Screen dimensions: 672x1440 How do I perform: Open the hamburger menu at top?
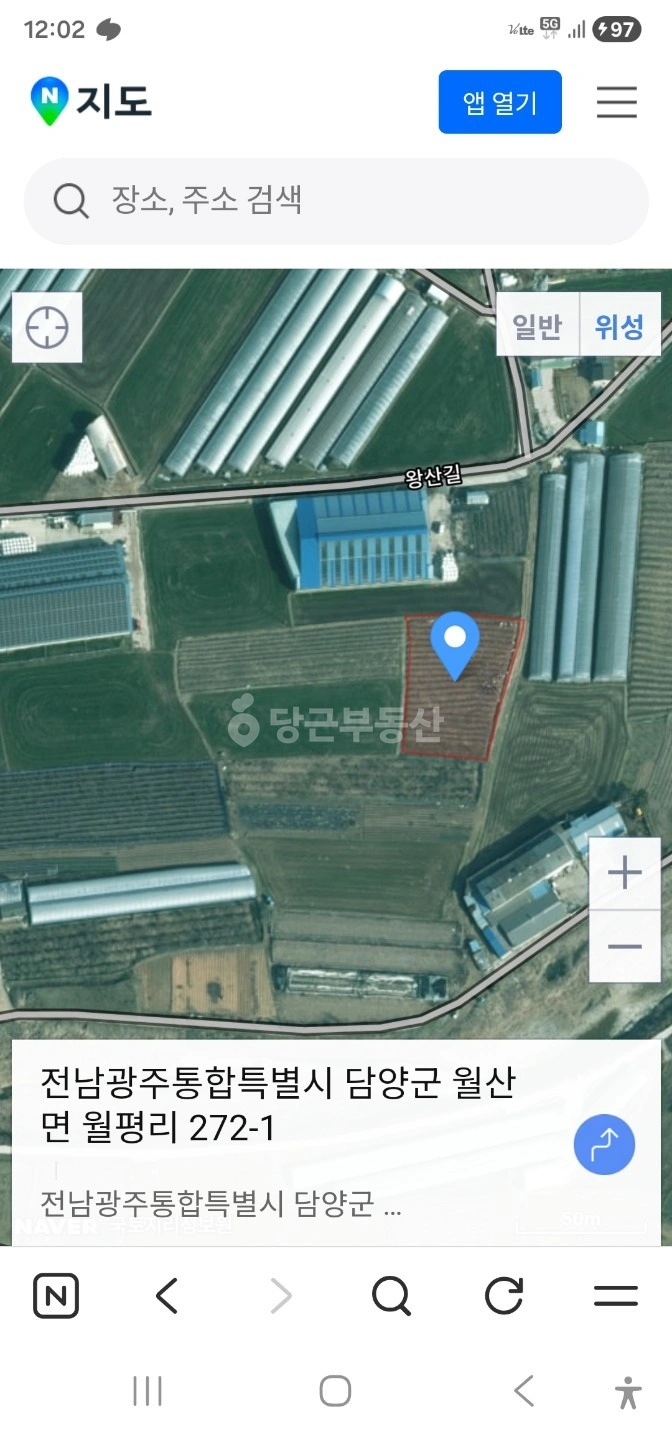pyautogui.click(x=617, y=102)
